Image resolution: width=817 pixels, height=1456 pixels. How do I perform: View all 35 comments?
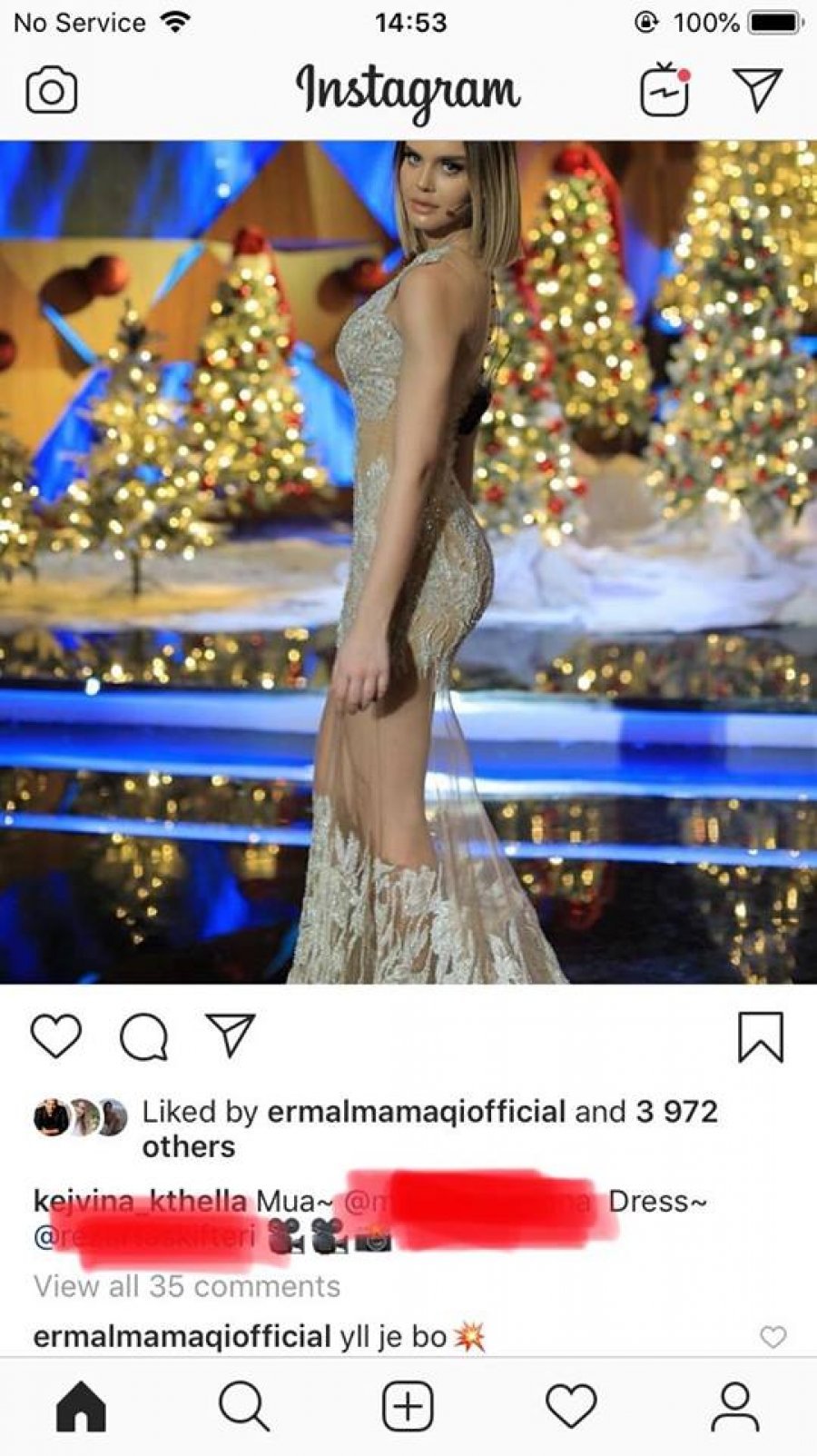[187, 1286]
